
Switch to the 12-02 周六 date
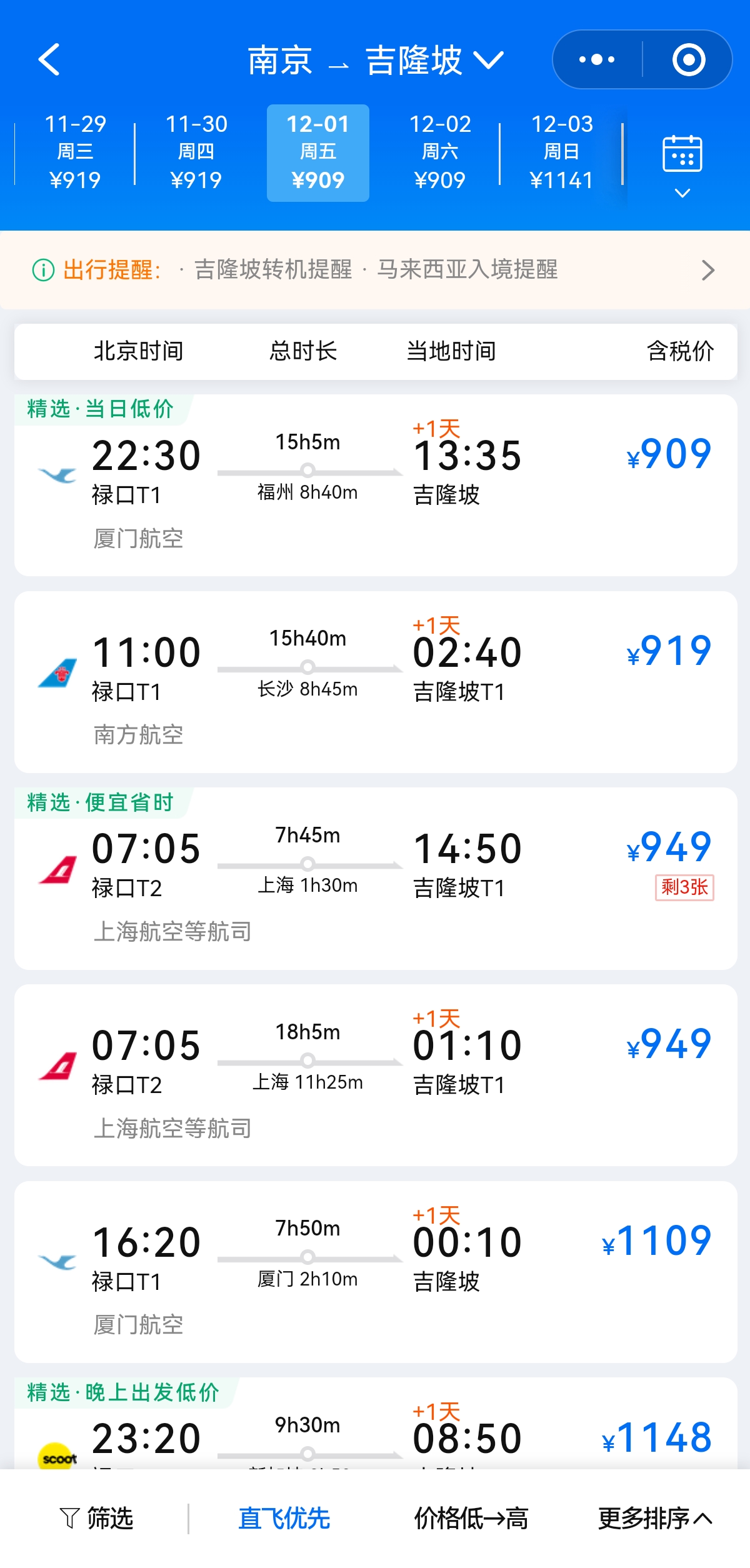440,152
